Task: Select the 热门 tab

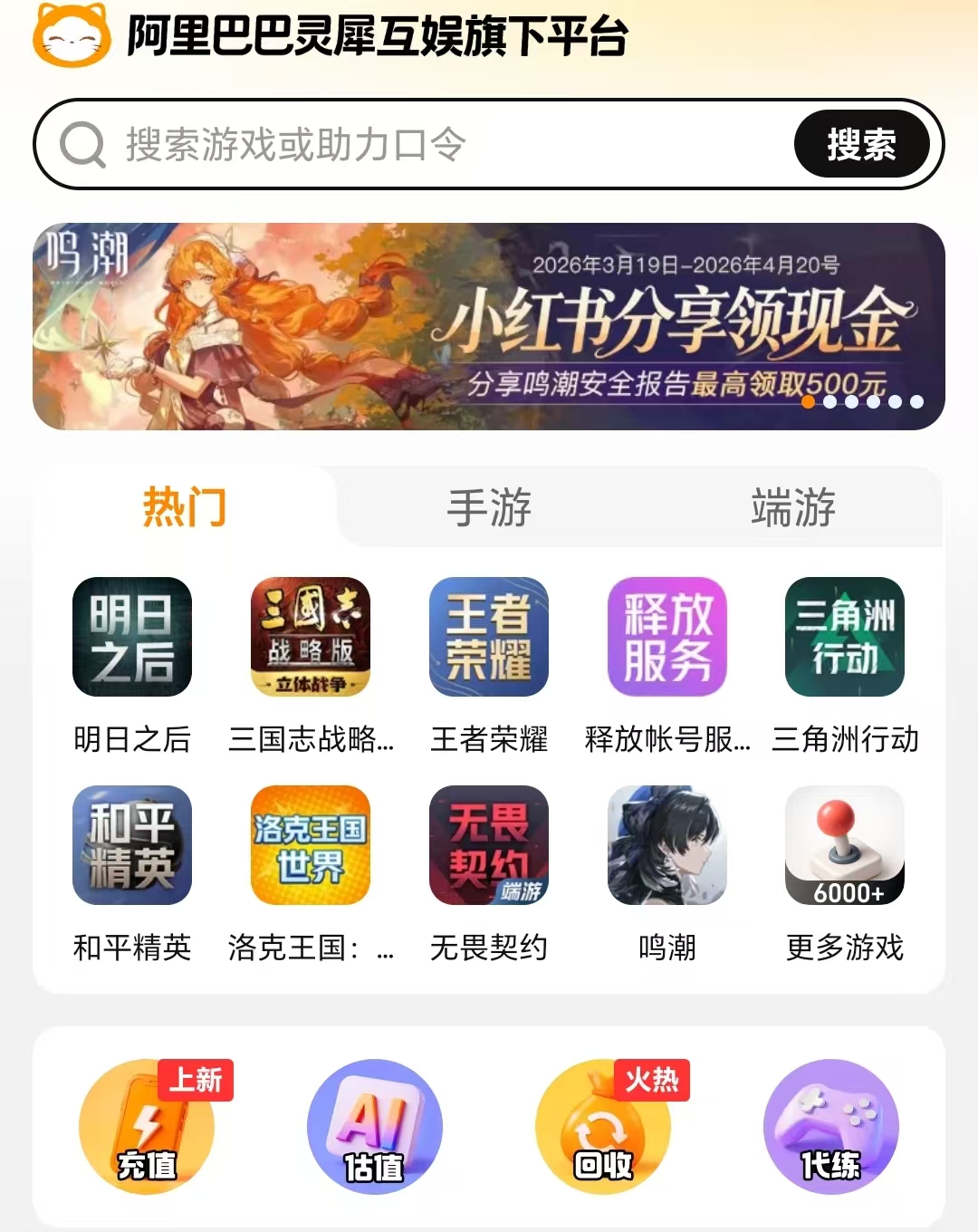Action: (x=185, y=507)
